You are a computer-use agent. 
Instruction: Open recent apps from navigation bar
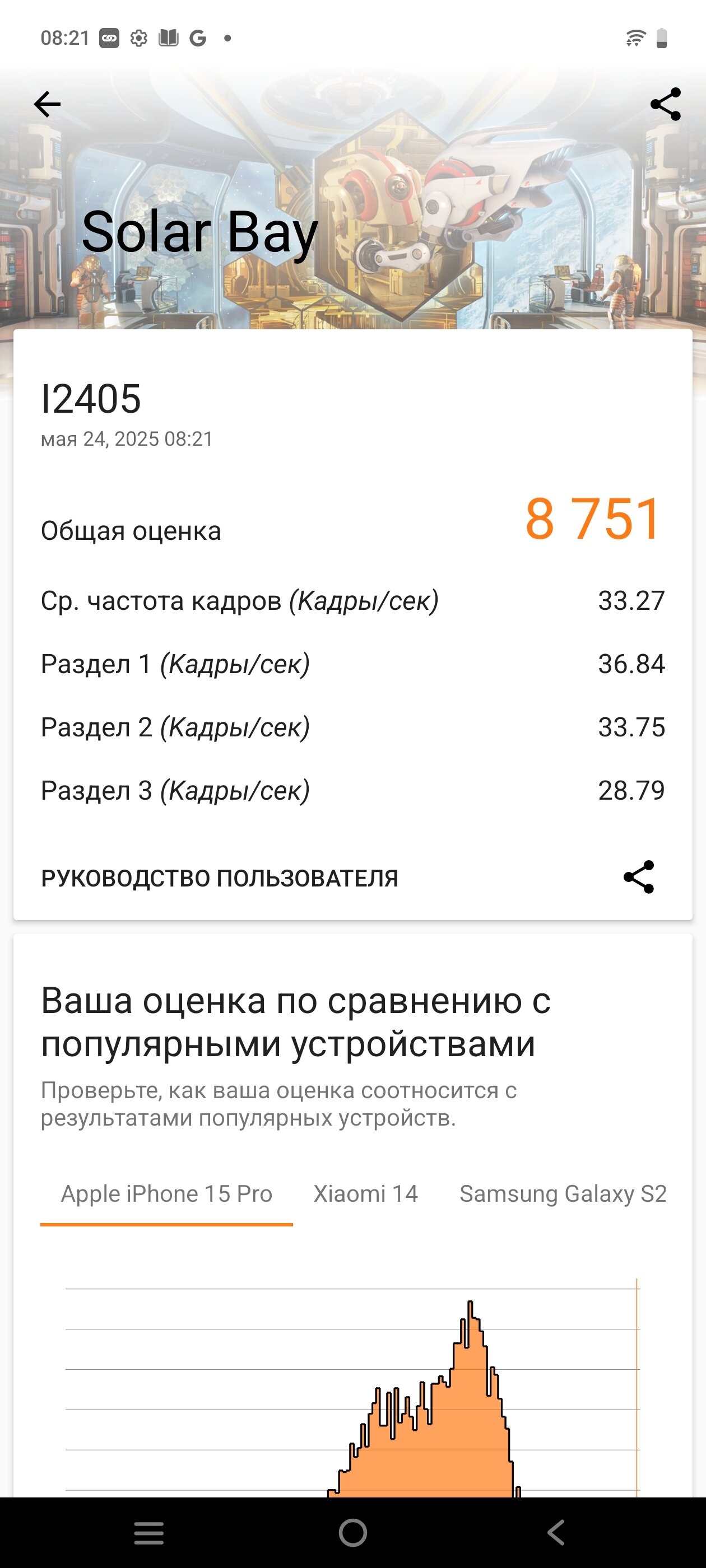(149, 1533)
